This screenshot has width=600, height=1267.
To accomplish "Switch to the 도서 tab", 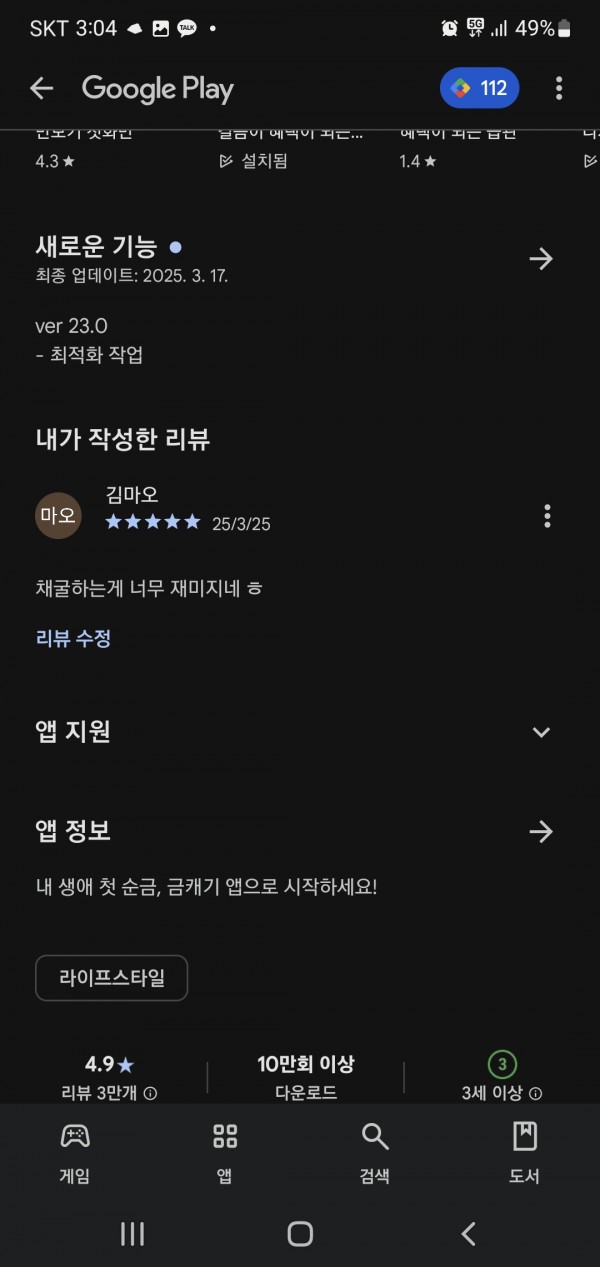I will [x=525, y=1152].
